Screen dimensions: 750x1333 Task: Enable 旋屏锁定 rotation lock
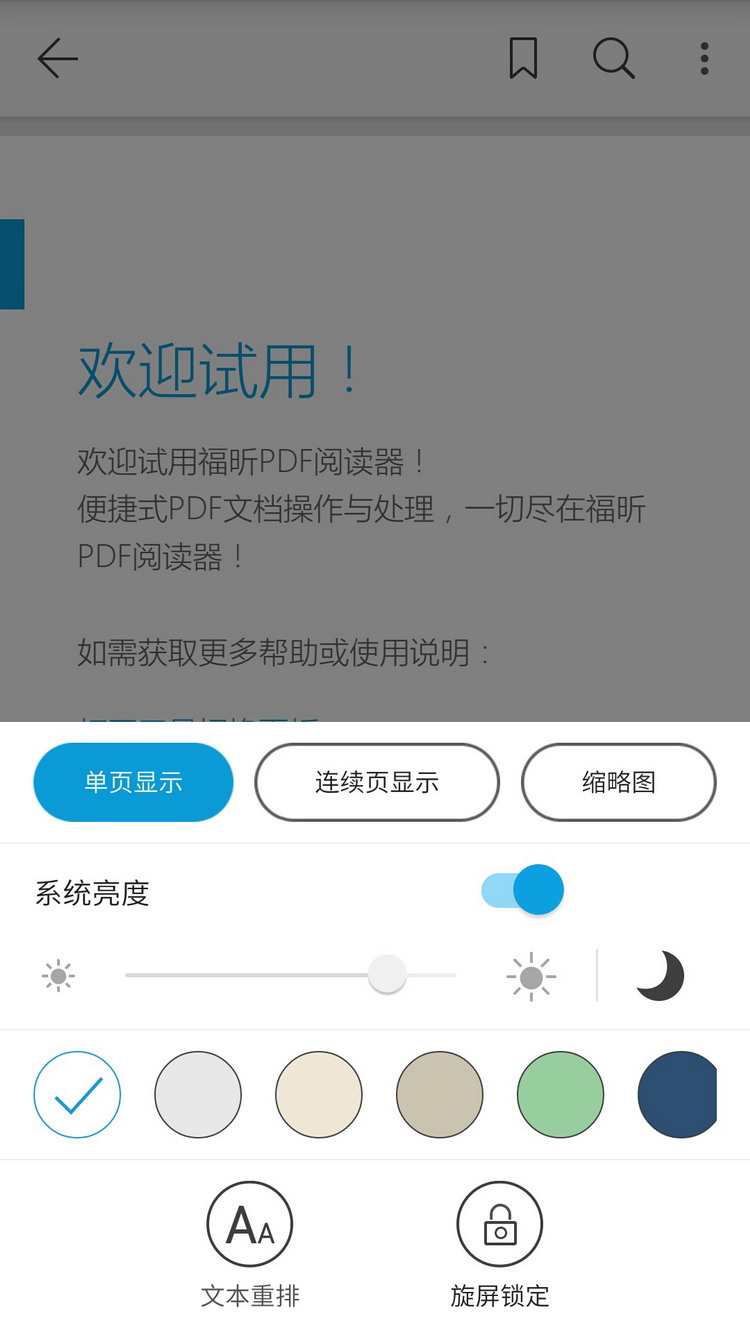499,1222
